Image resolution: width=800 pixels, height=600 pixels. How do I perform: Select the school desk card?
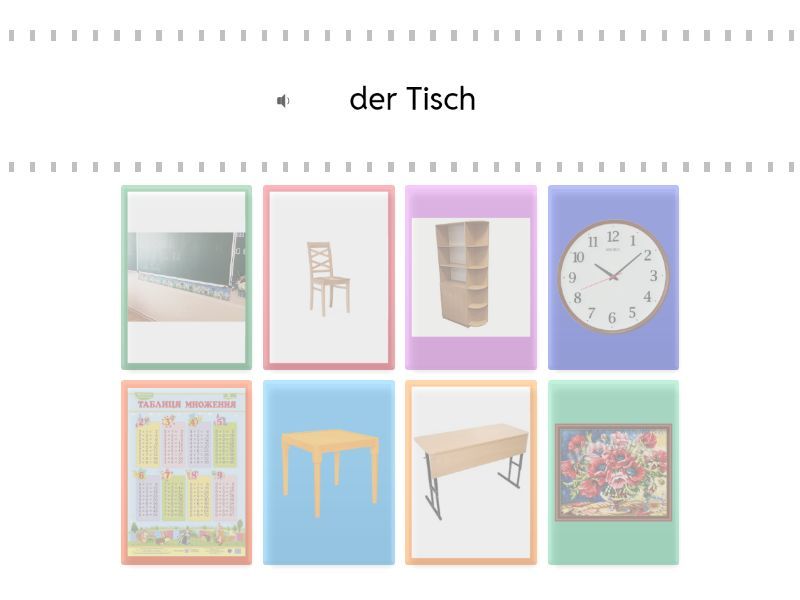[x=471, y=472]
